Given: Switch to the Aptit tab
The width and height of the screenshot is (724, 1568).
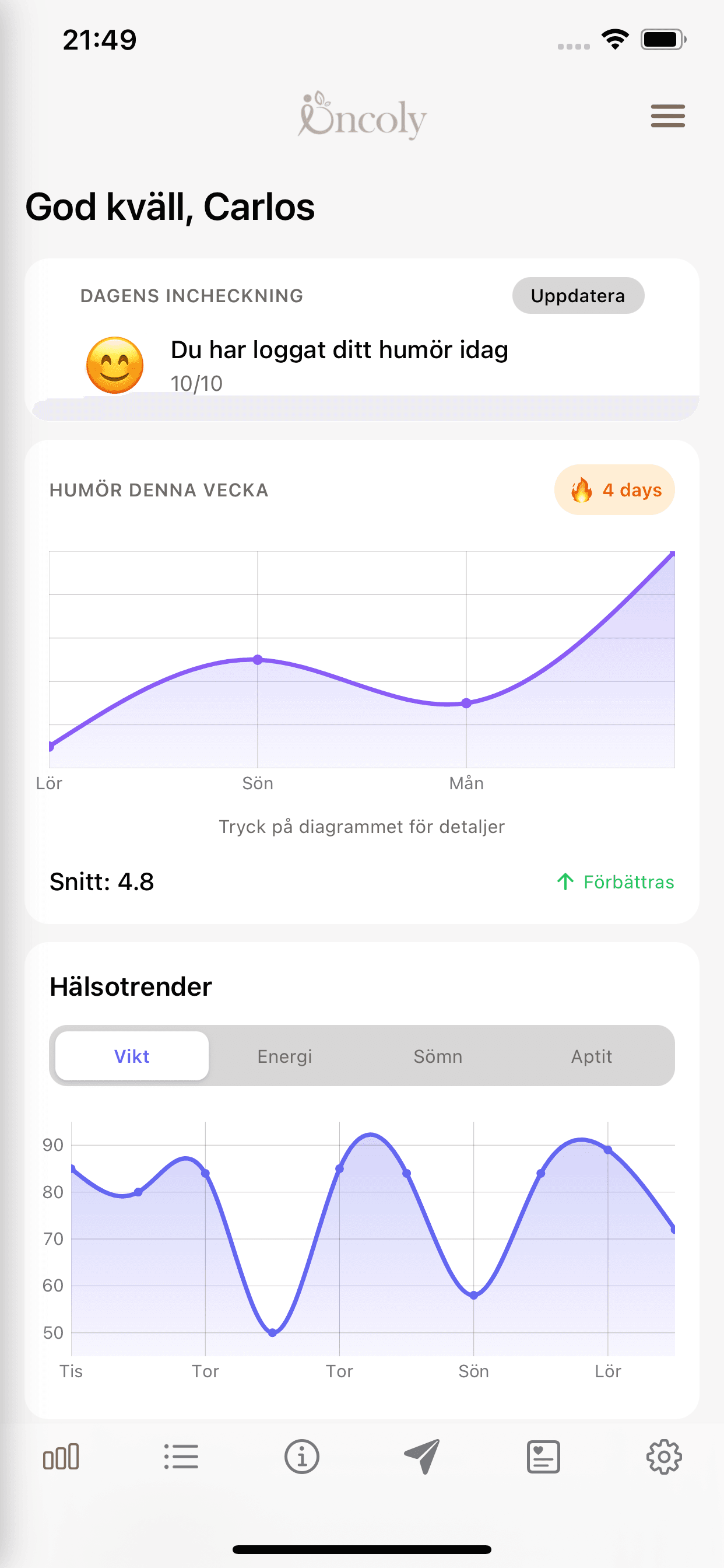Looking at the screenshot, I should pyautogui.click(x=591, y=1056).
